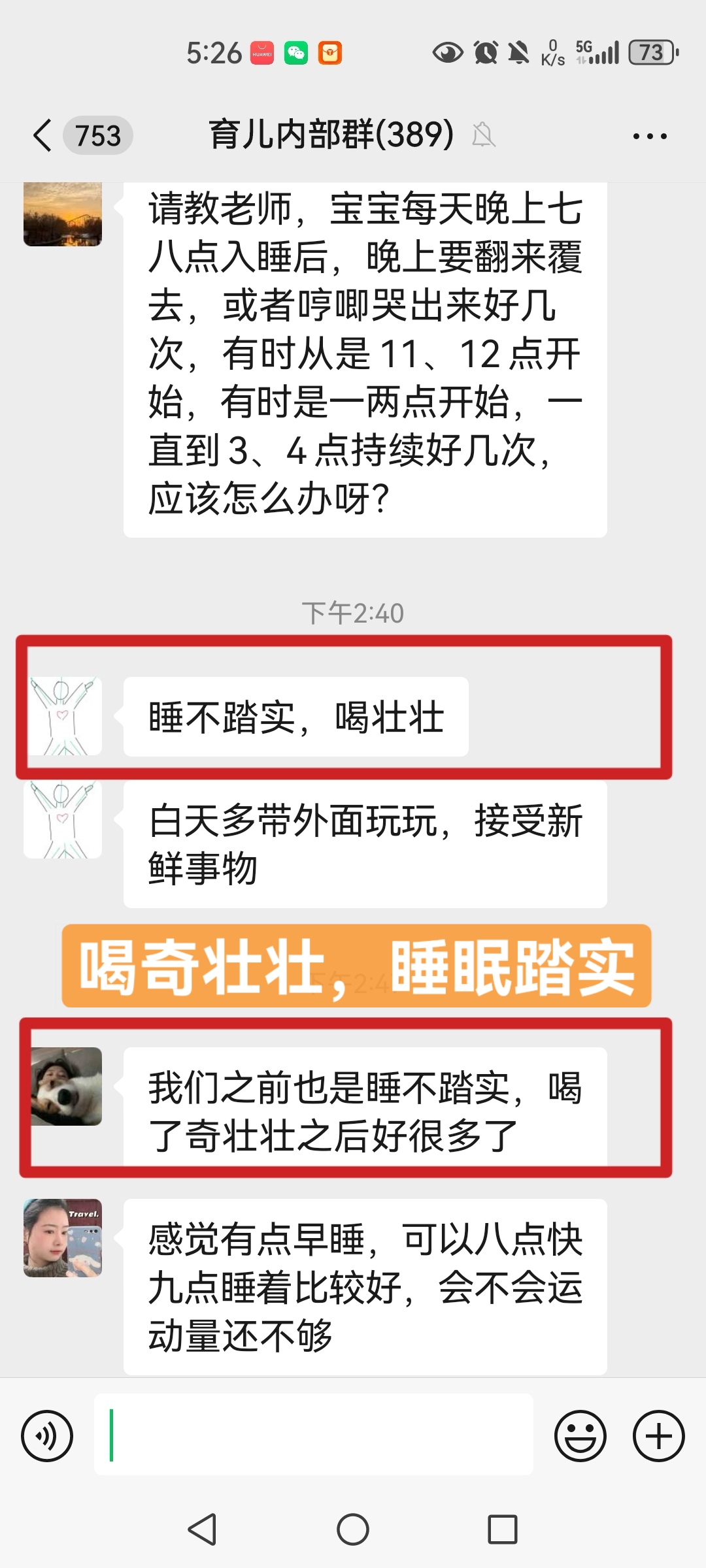Open avatar beside "睡不踏实，喝壮壮" message

(x=63, y=716)
